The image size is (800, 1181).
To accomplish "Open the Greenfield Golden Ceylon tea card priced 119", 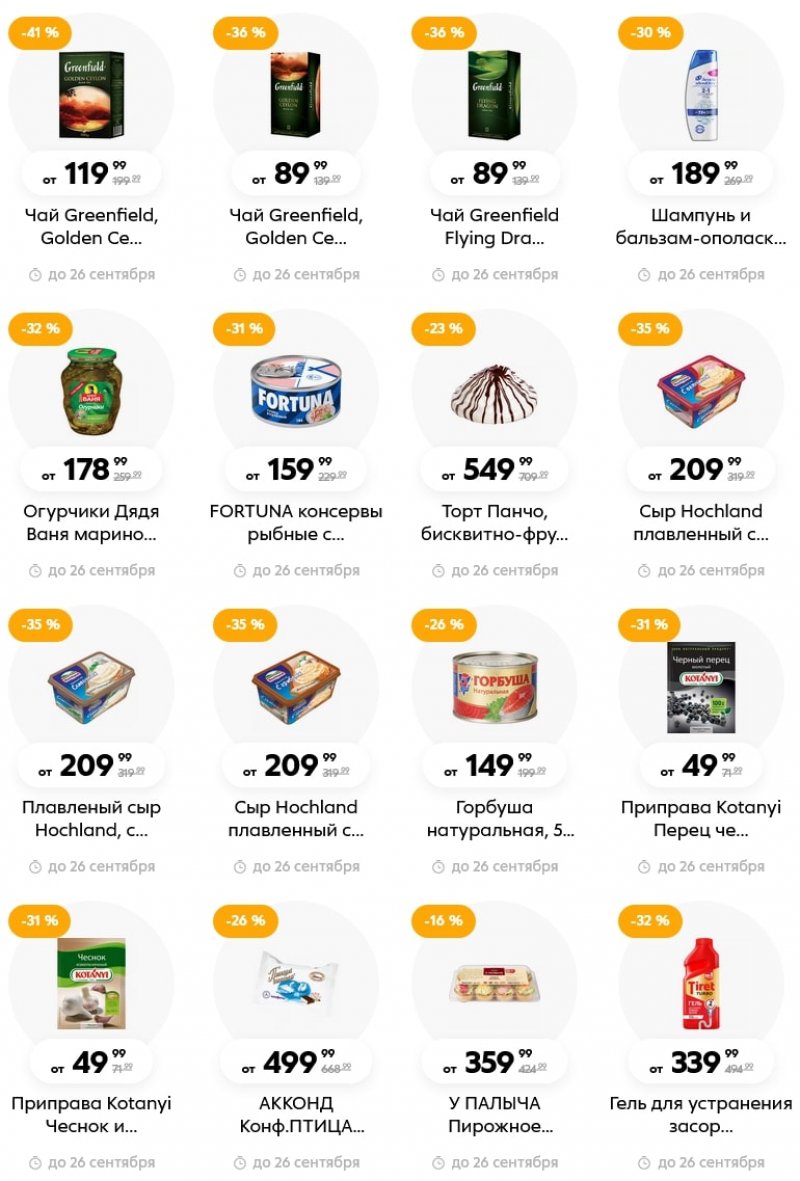I will (x=91, y=226).
